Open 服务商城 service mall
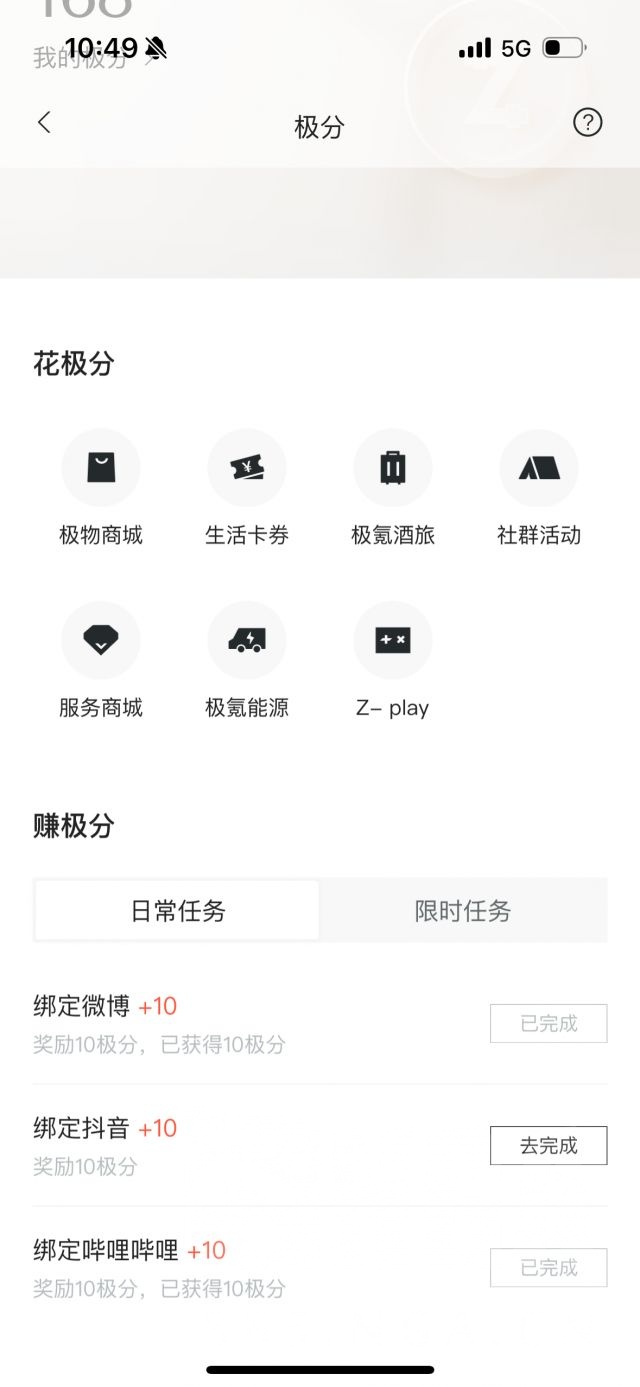Image resolution: width=640 pixels, height=1387 pixels. pos(101,662)
